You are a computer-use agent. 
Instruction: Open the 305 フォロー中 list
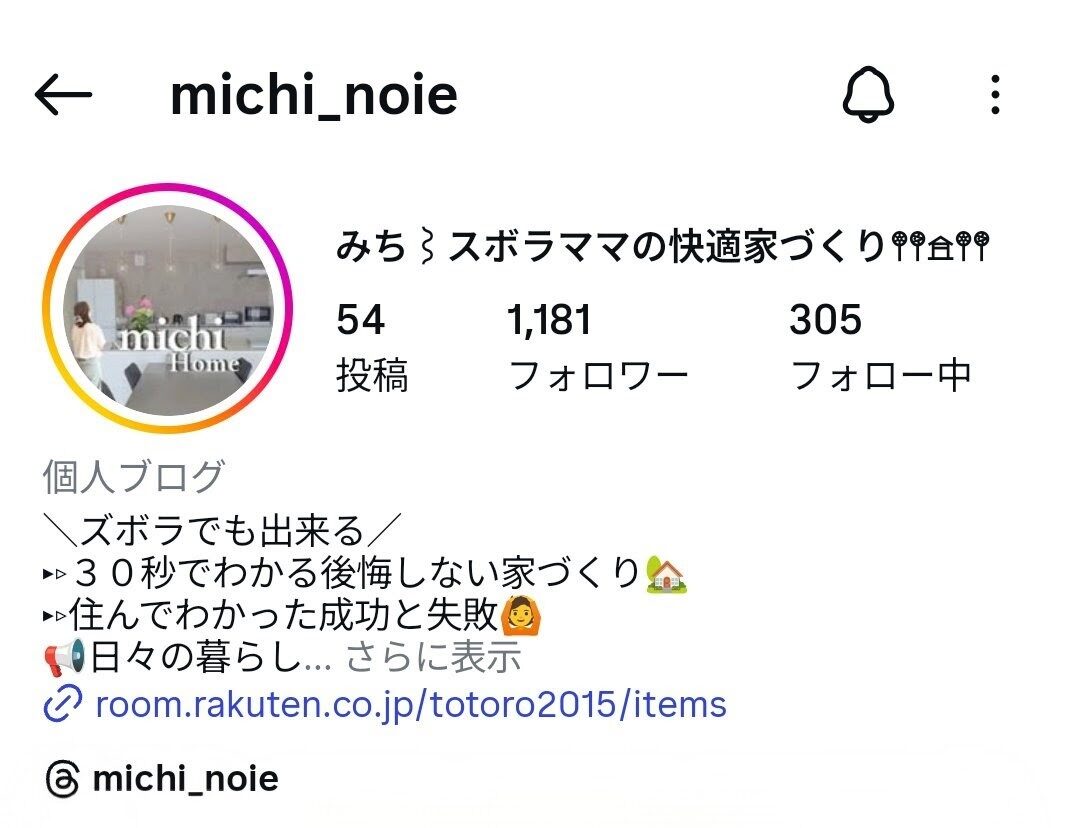point(880,348)
